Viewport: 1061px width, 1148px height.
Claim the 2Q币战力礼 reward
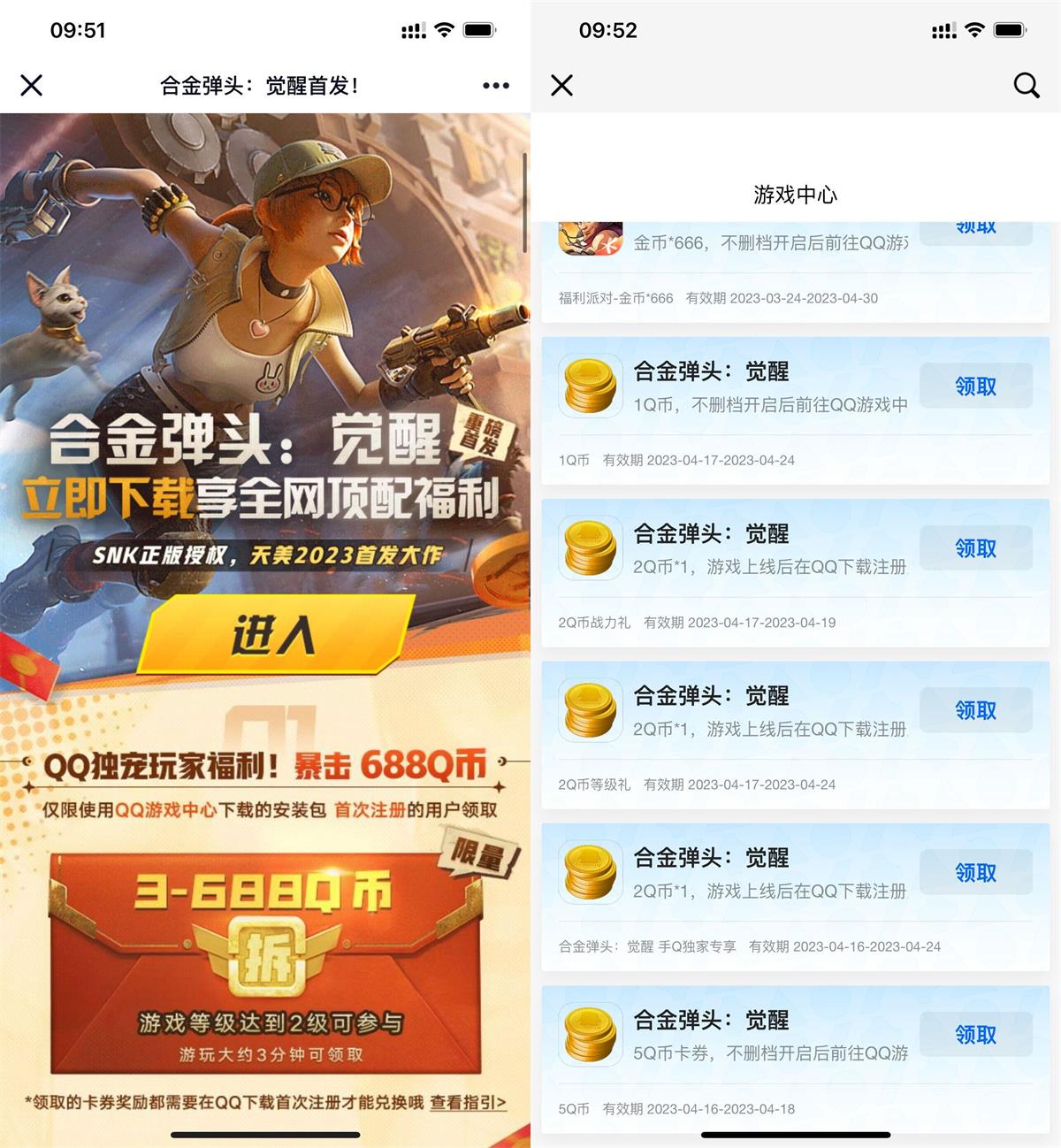(x=975, y=548)
